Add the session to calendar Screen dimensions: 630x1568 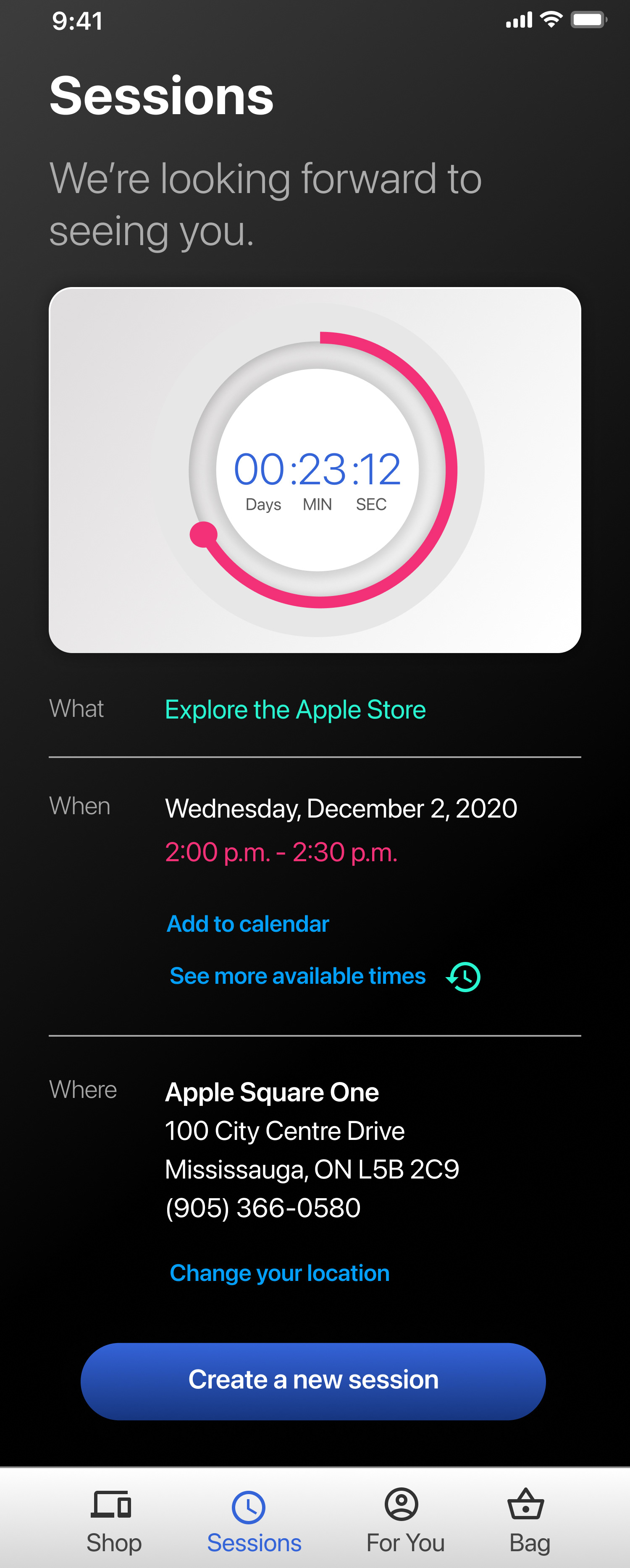[248, 924]
